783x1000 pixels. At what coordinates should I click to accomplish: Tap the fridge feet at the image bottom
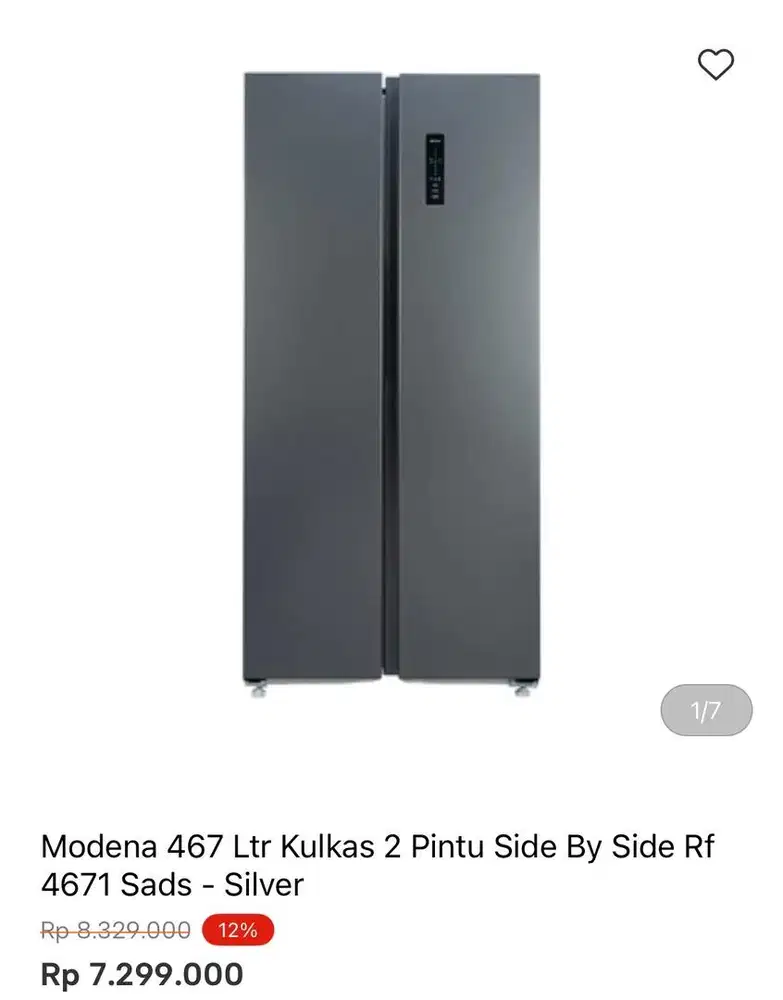tap(390, 692)
